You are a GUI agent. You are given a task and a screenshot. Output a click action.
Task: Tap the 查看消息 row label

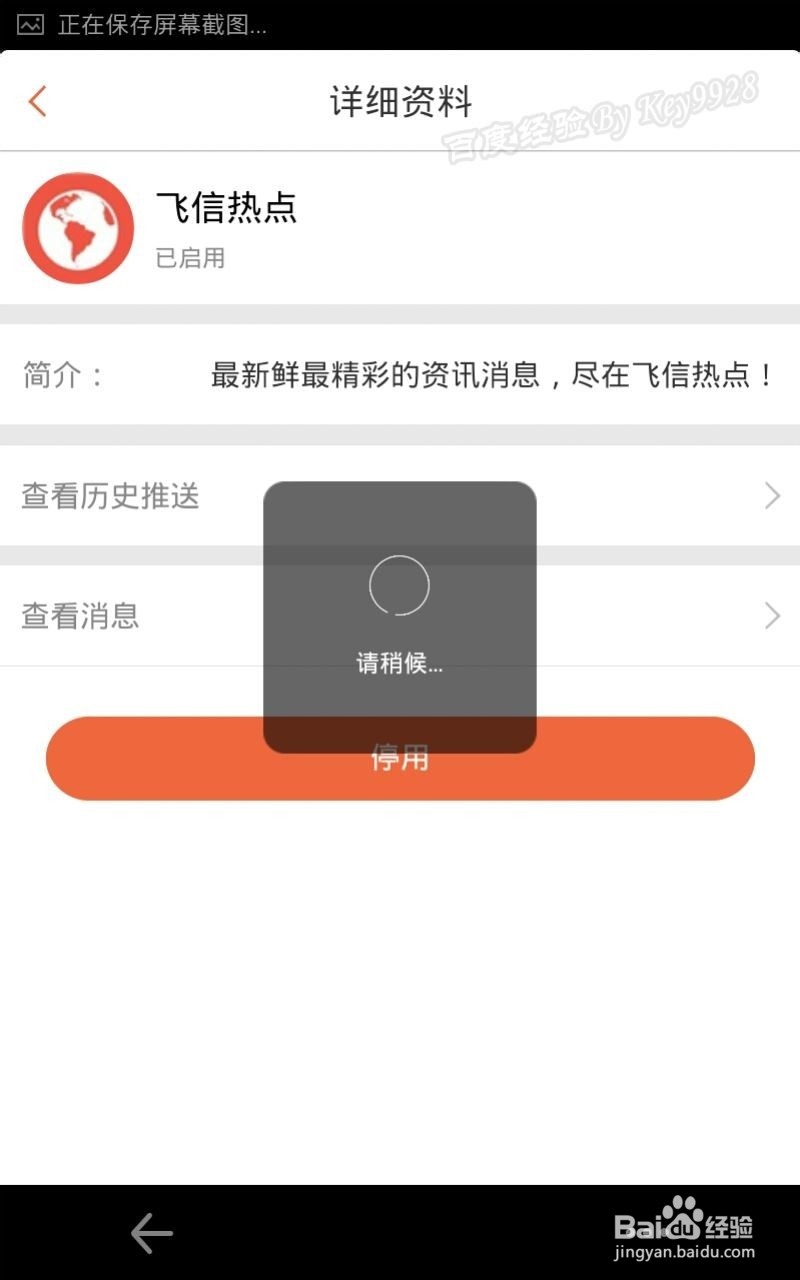click(80, 616)
